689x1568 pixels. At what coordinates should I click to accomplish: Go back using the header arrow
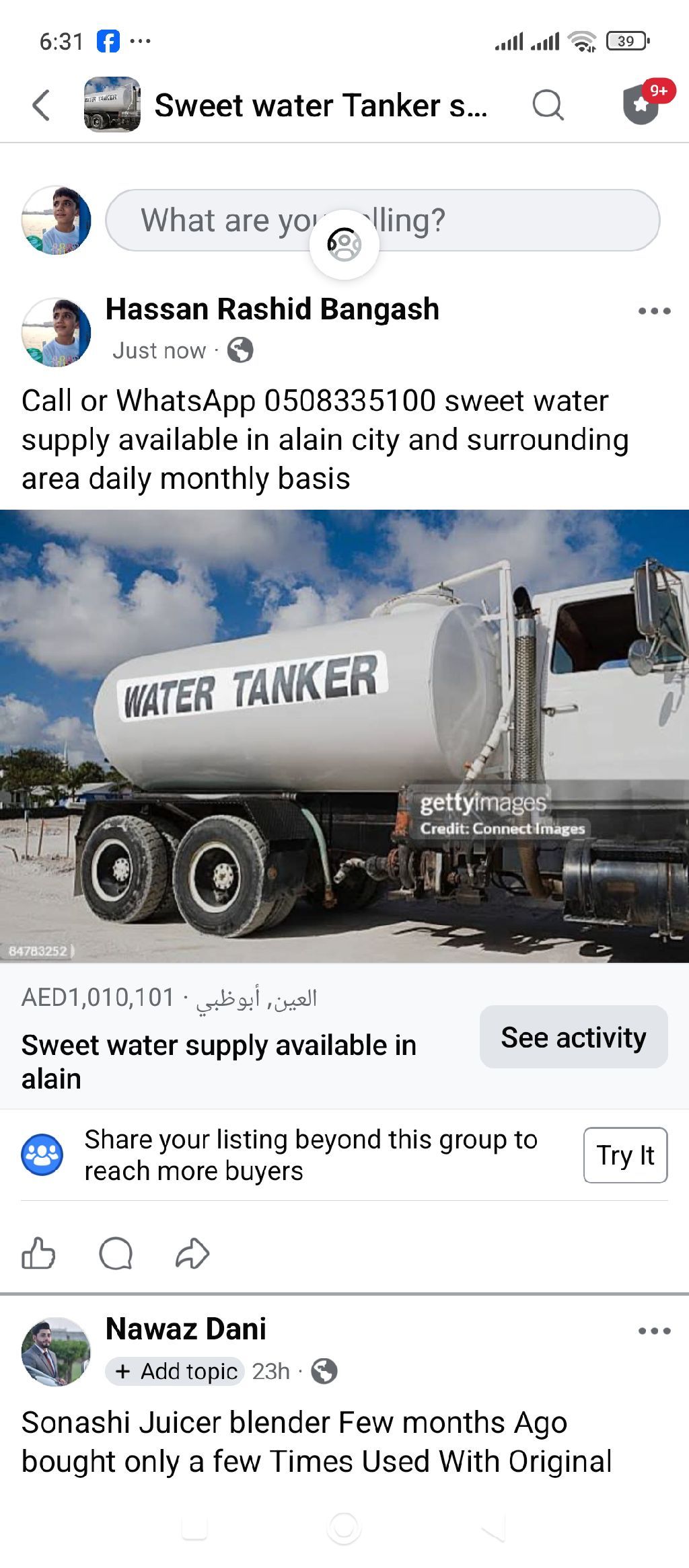[42, 106]
